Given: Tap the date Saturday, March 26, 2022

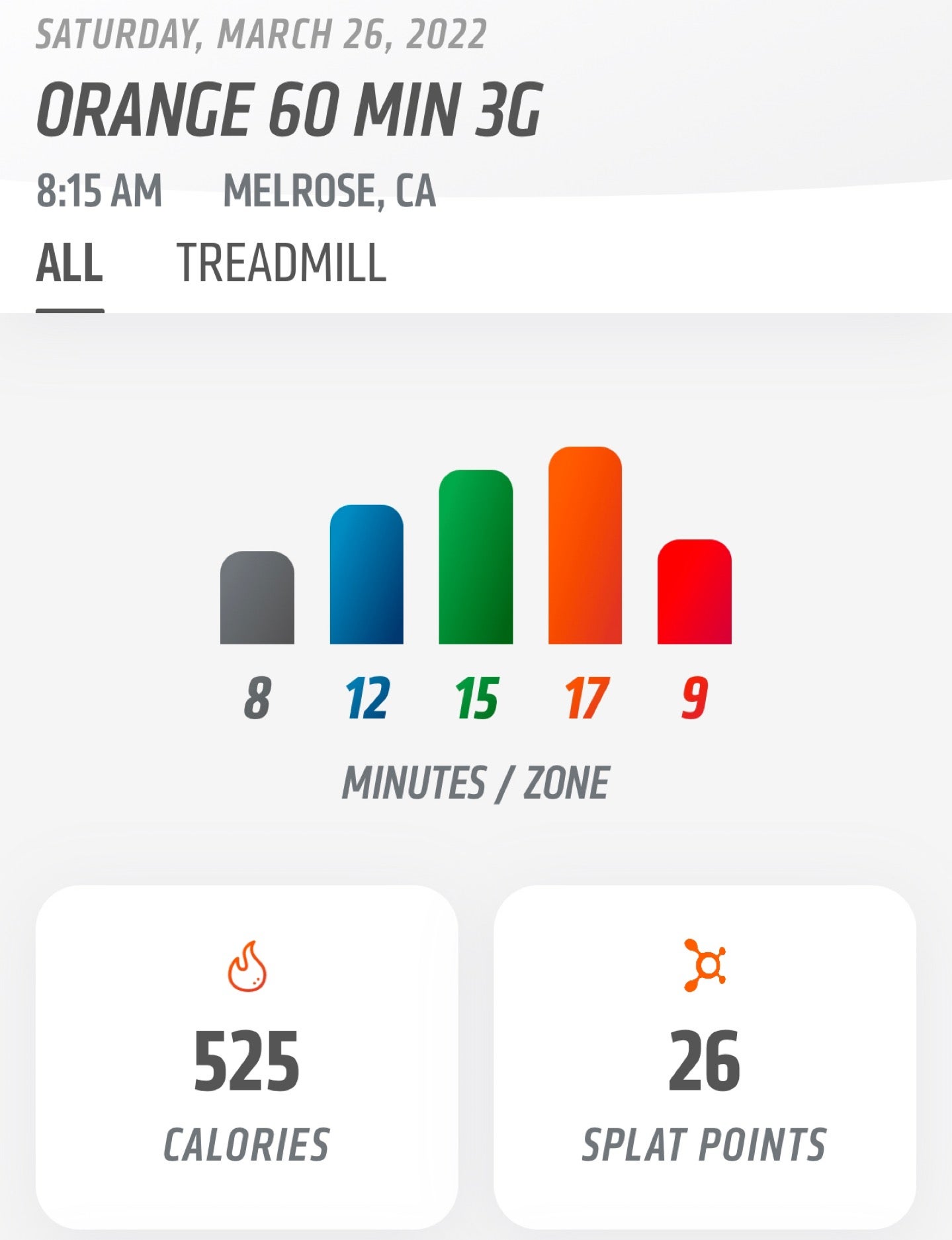Looking at the screenshot, I should tap(260, 36).
